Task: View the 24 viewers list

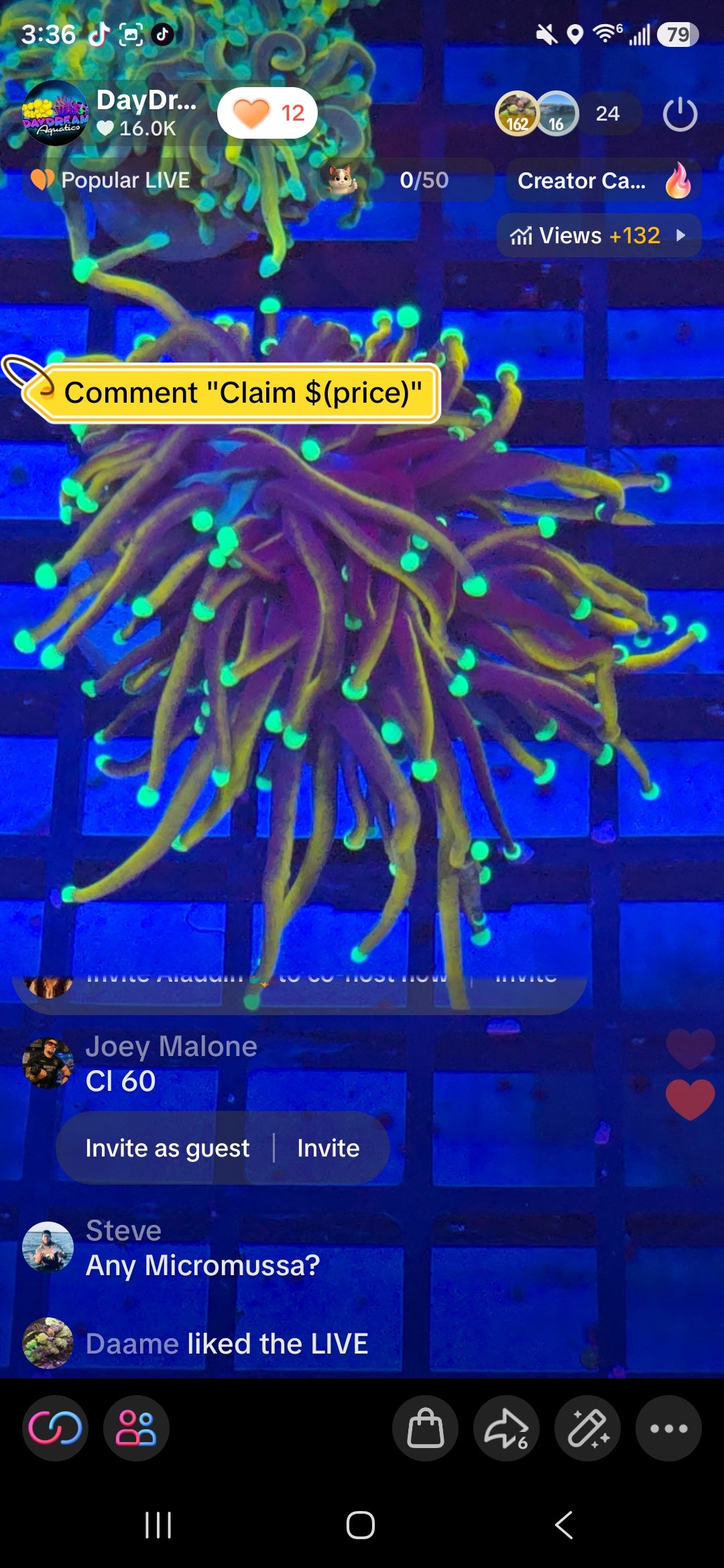Action: coord(607,113)
